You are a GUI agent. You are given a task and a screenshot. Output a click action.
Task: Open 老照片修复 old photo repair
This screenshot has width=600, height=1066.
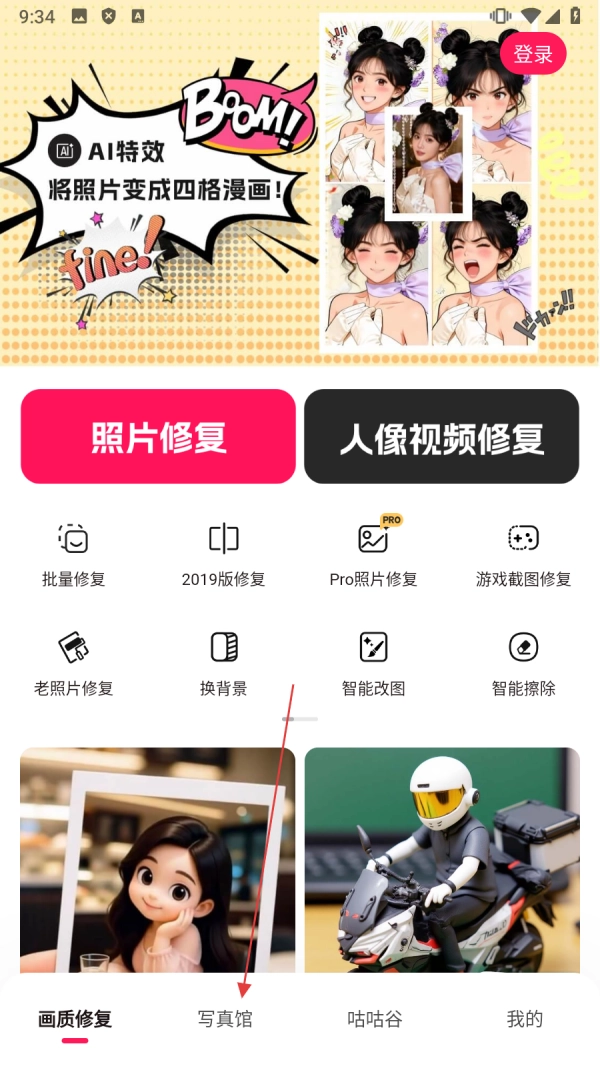coord(73,663)
